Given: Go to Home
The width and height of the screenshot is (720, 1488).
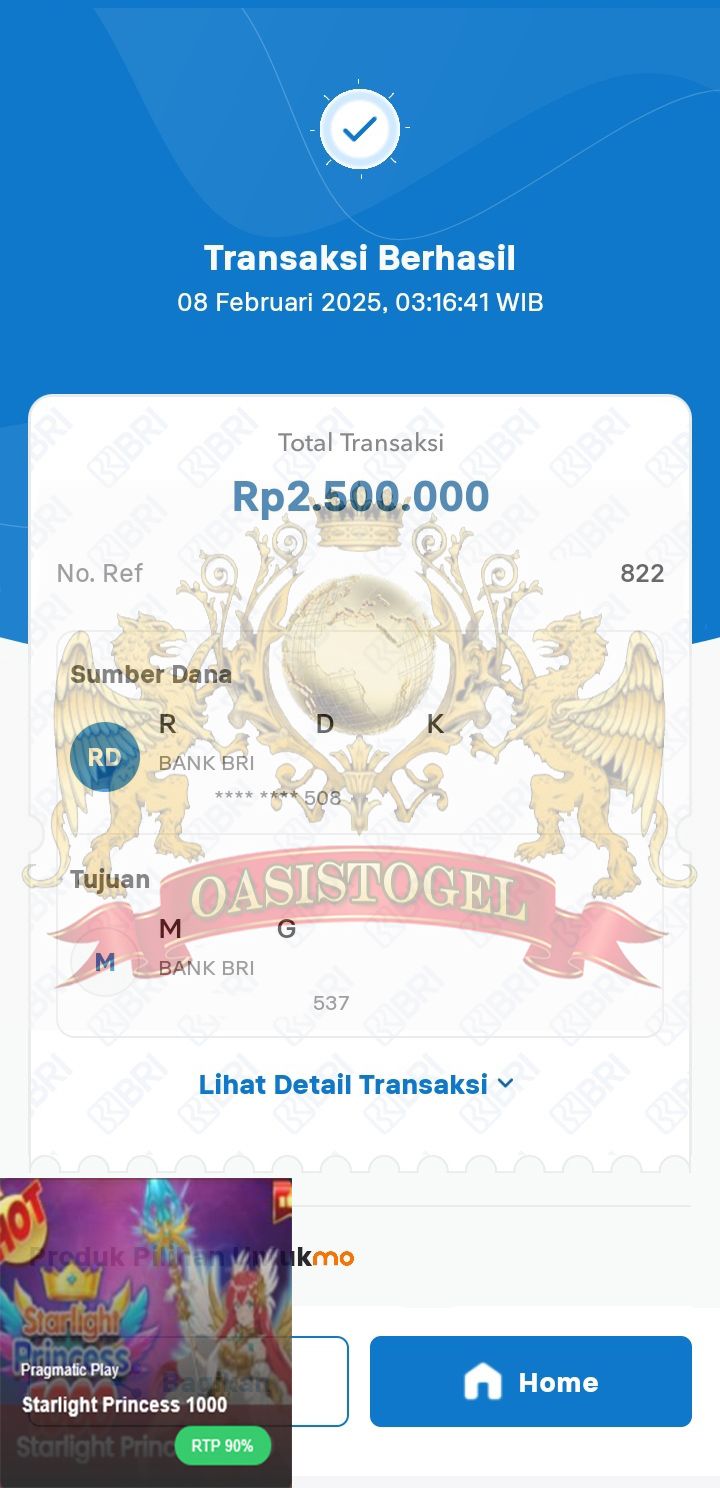Looking at the screenshot, I should point(530,1381).
